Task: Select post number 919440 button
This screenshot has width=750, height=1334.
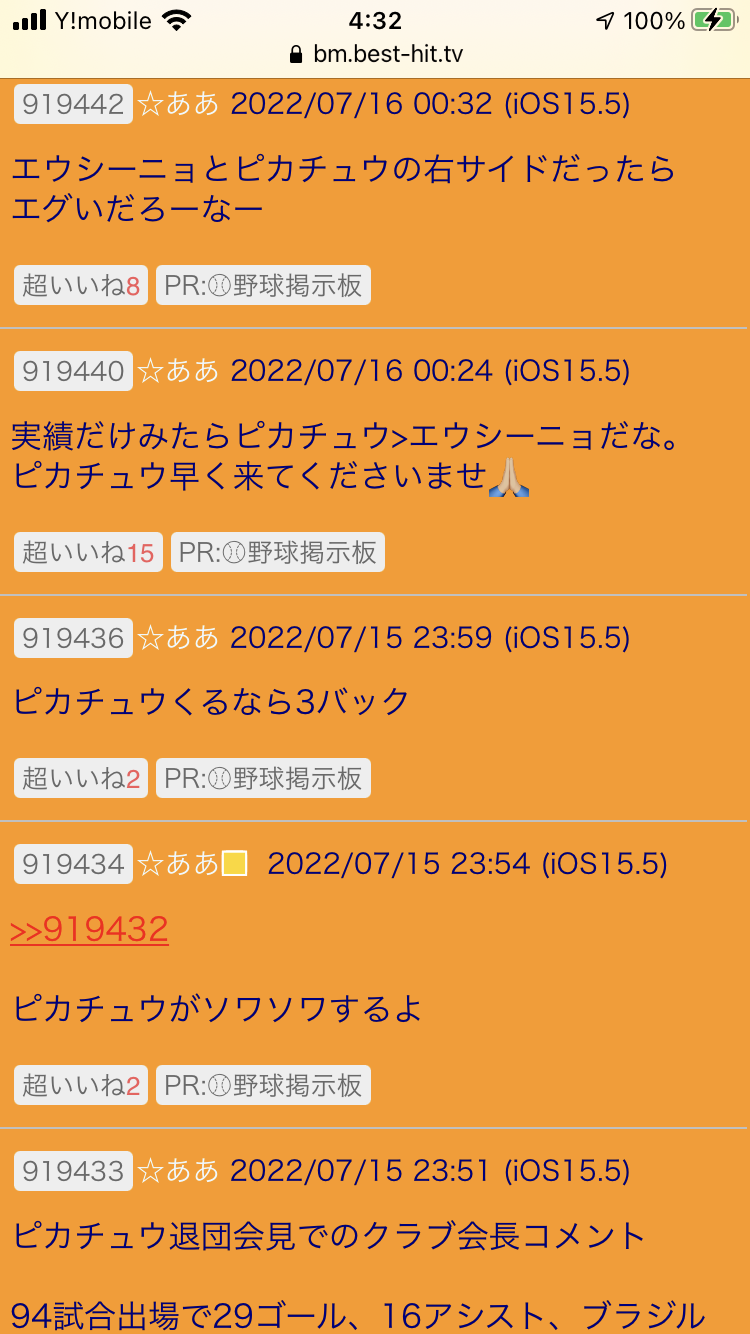Action: 73,371
